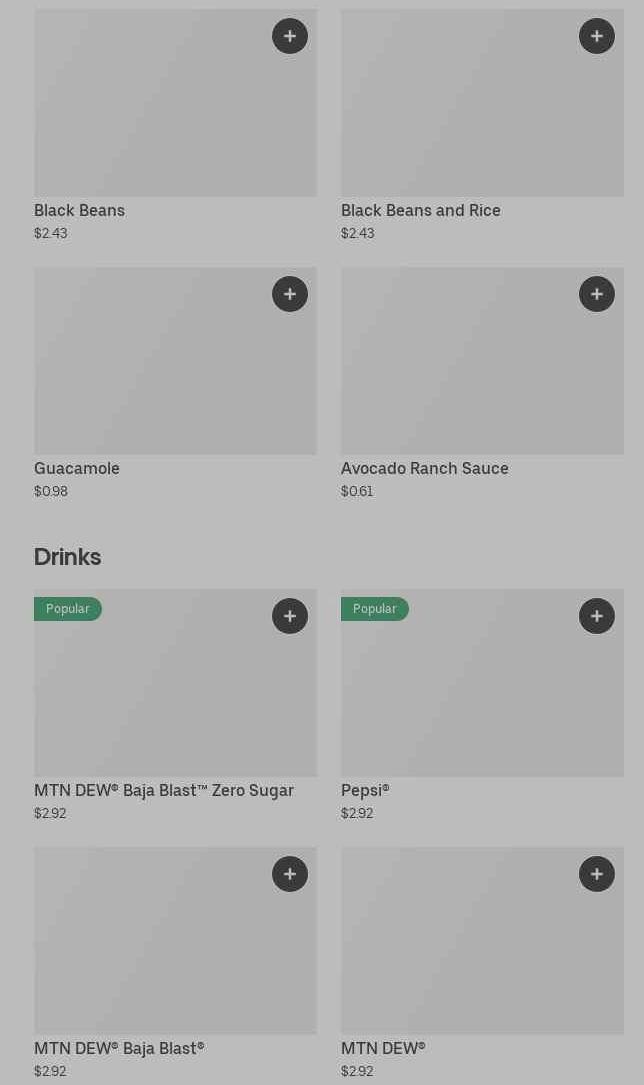Add plain MTN DEW to the order
This screenshot has height=1085, width=644.
[597, 874]
